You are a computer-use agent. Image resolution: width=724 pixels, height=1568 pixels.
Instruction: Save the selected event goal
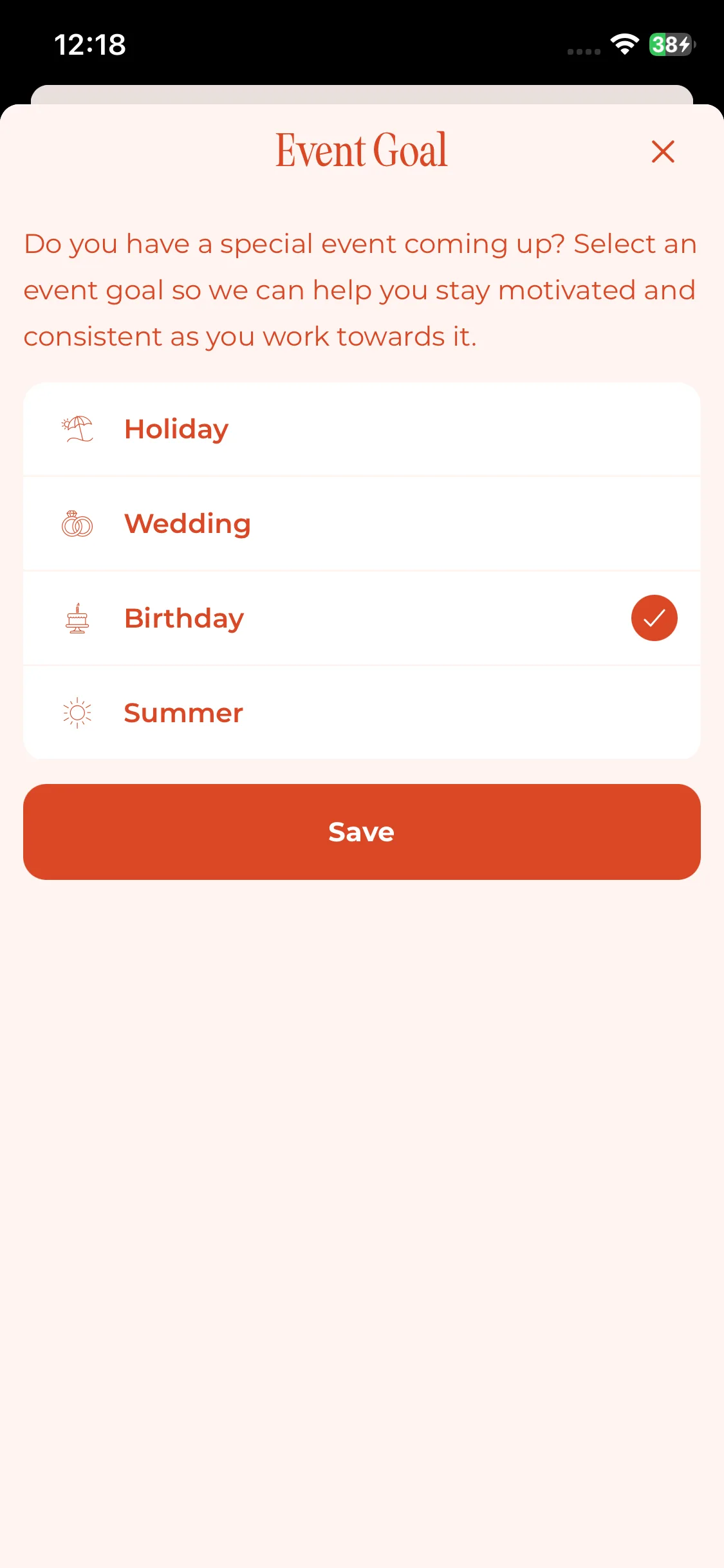362,832
